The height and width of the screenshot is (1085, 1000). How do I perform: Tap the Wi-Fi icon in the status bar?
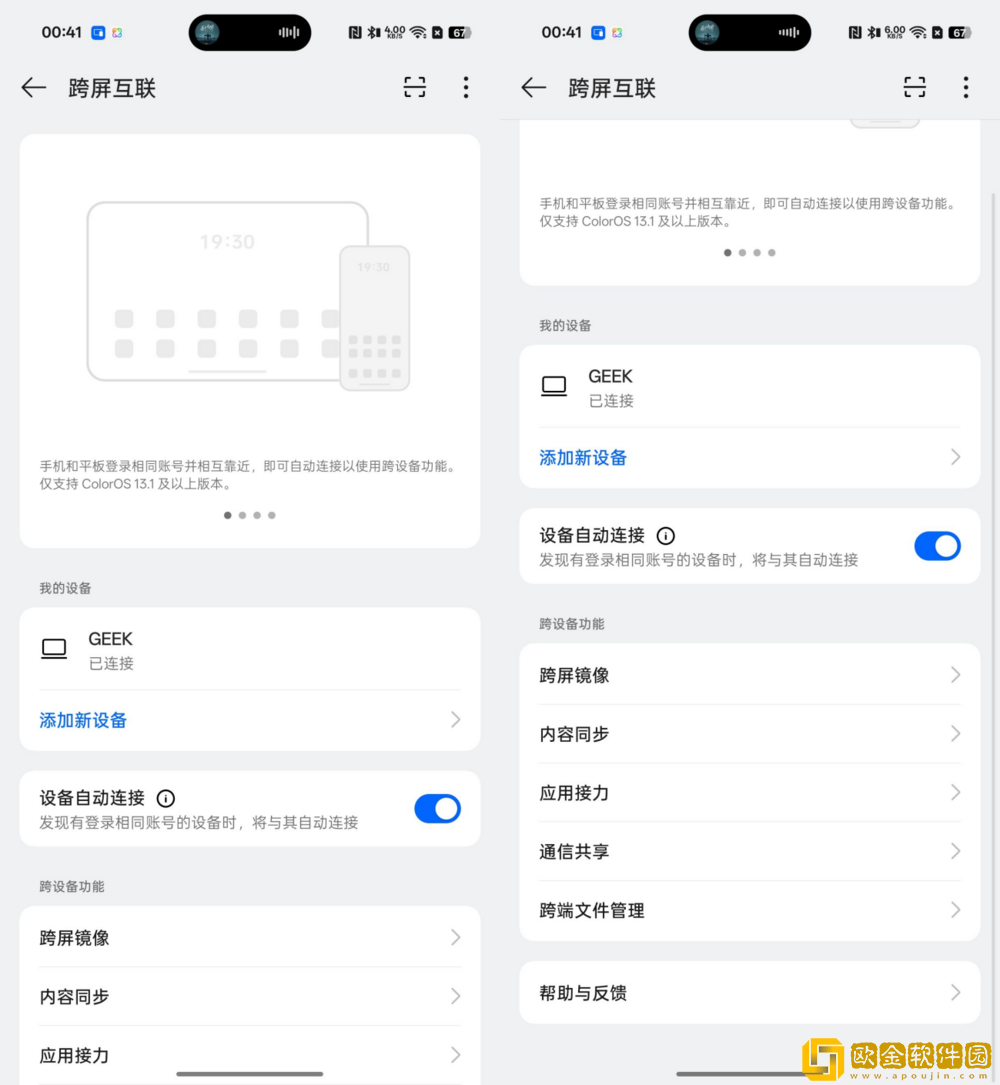(417, 33)
